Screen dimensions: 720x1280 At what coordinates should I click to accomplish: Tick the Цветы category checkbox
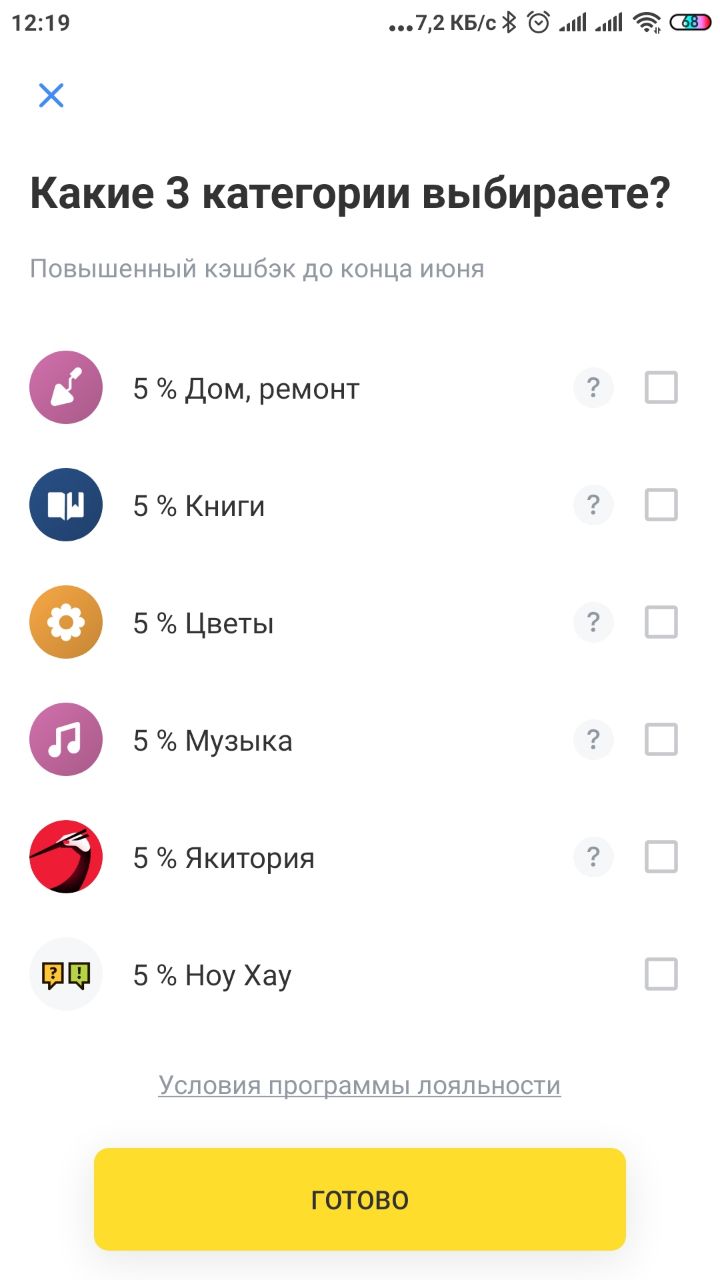click(x=661, y=622)
